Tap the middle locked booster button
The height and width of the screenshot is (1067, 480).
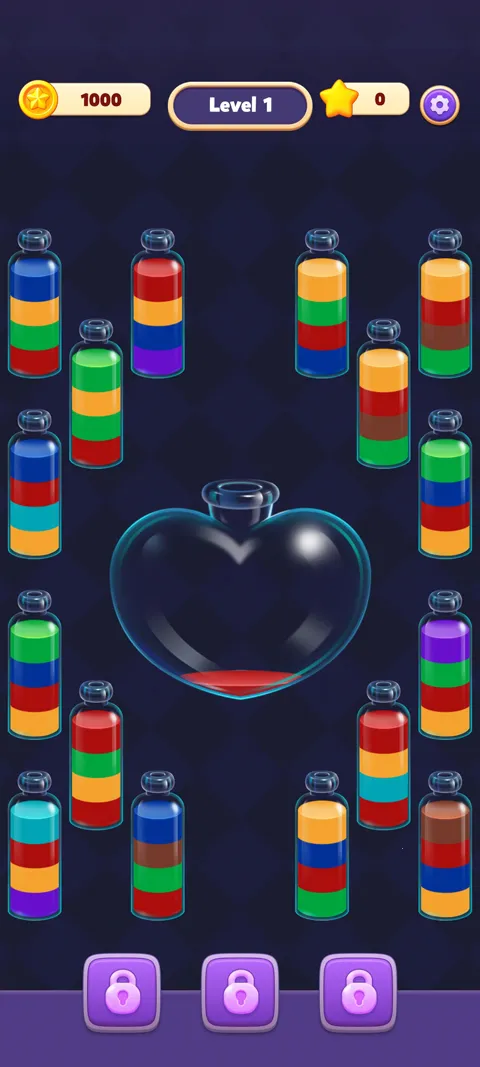pos(240,992)
